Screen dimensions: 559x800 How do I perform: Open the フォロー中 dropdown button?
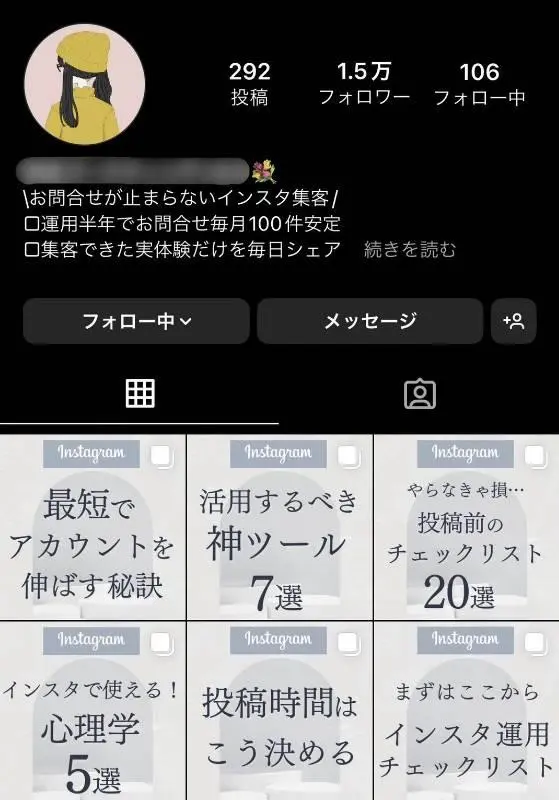click(136, 321)
